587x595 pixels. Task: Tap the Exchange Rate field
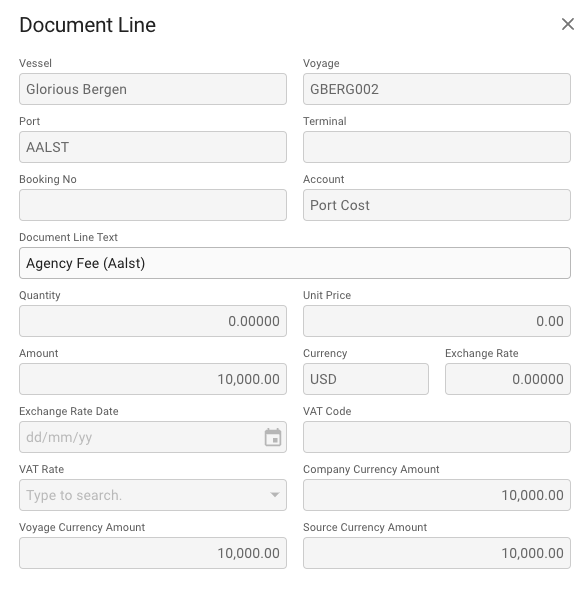click(x=508, y=379)
